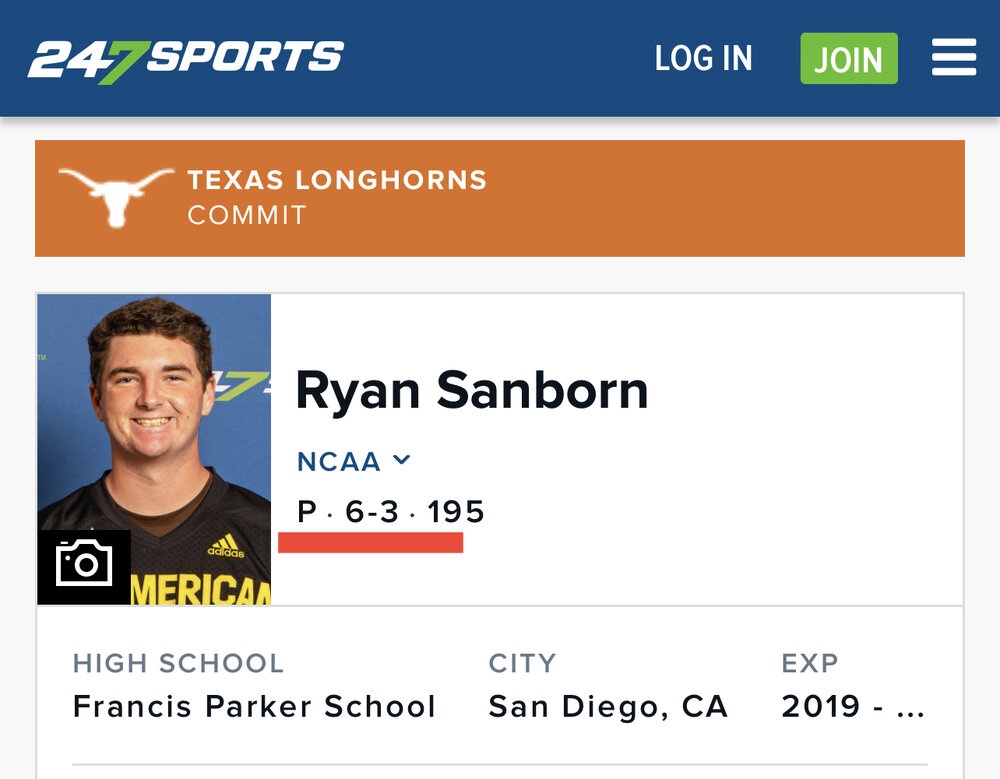Open Ryan Sanborn's photo gallery

click(84, 566)
